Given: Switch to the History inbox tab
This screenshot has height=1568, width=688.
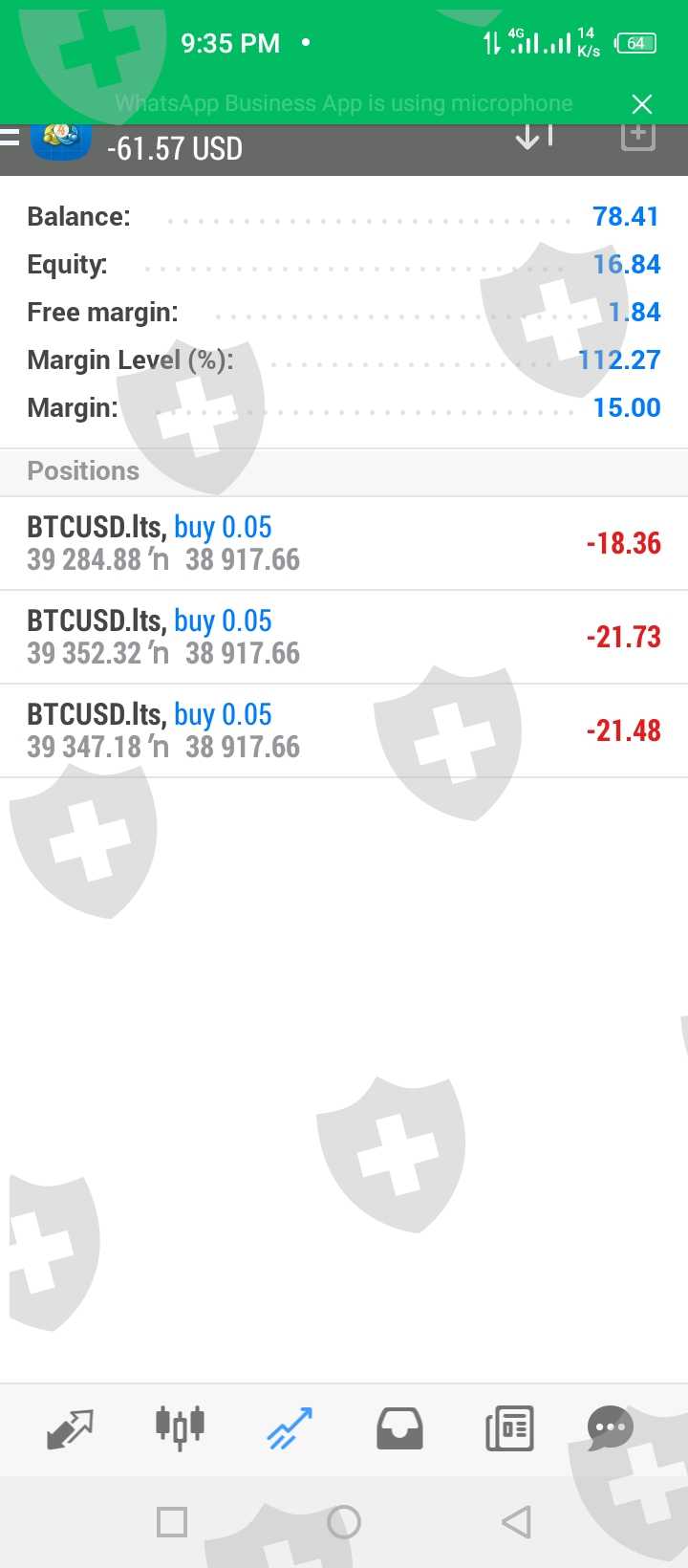Looking at the screenshot, I should coord(399,1429).
